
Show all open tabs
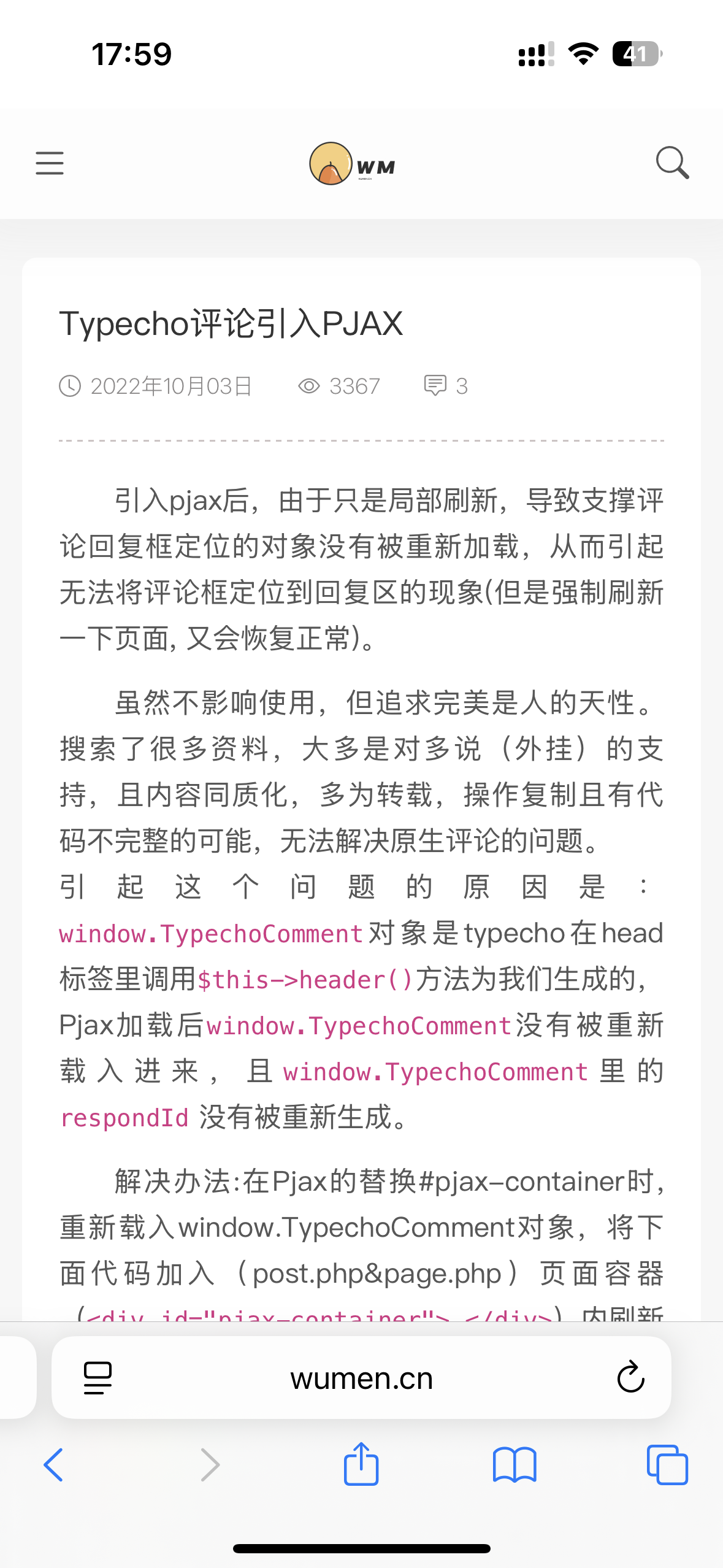coord(667,1465)
